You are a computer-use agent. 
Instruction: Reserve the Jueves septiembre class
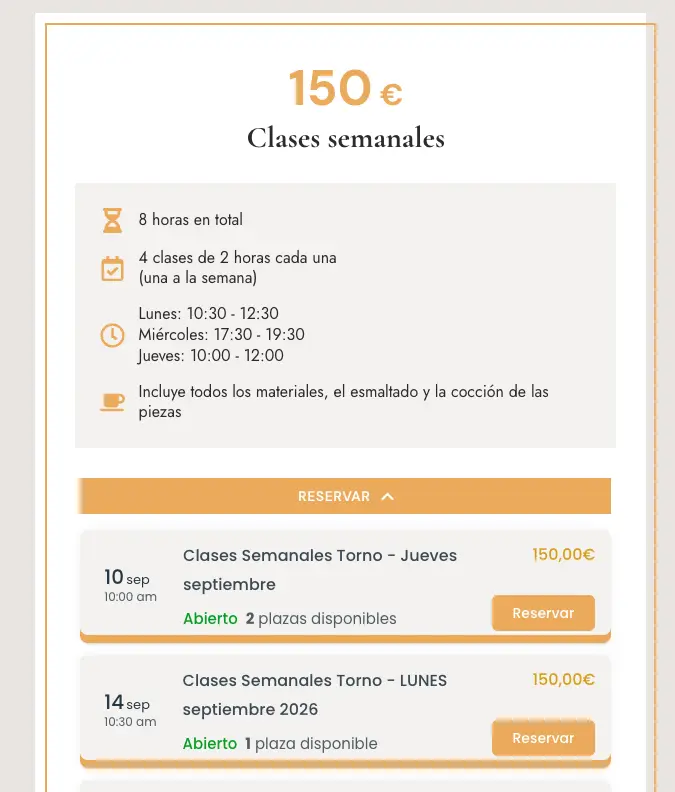point(543,613)
